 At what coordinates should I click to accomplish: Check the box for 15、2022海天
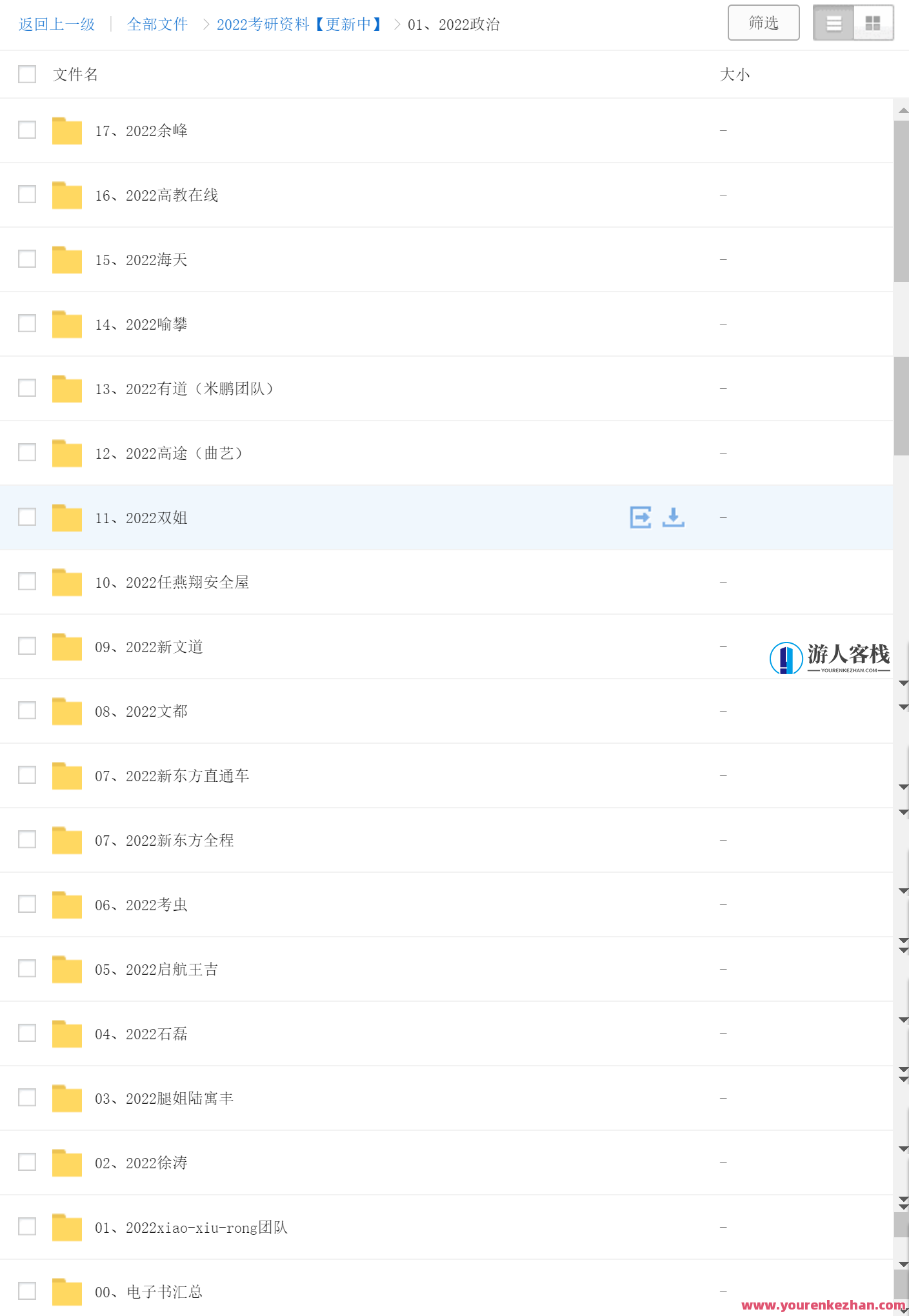click(27, 259)
